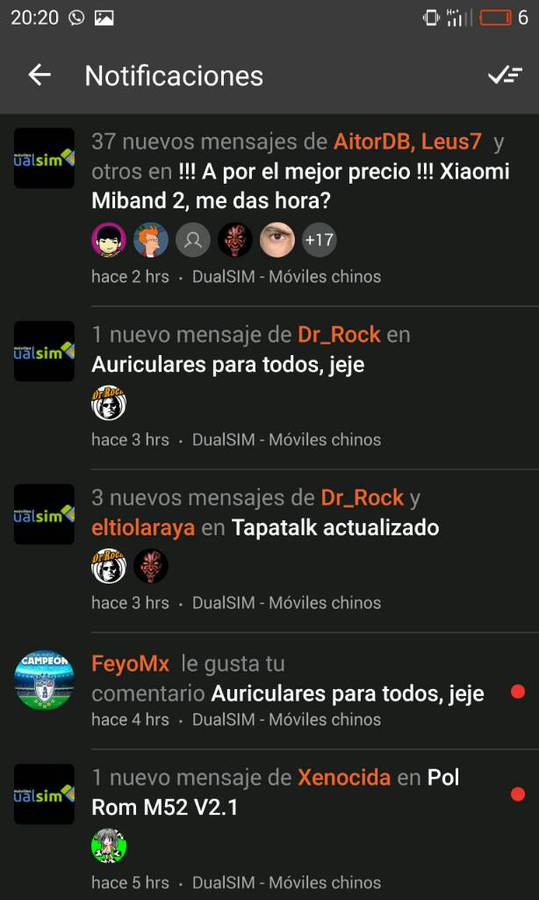
Task: View the +17 other participants
Action: (x=319, y=239)
